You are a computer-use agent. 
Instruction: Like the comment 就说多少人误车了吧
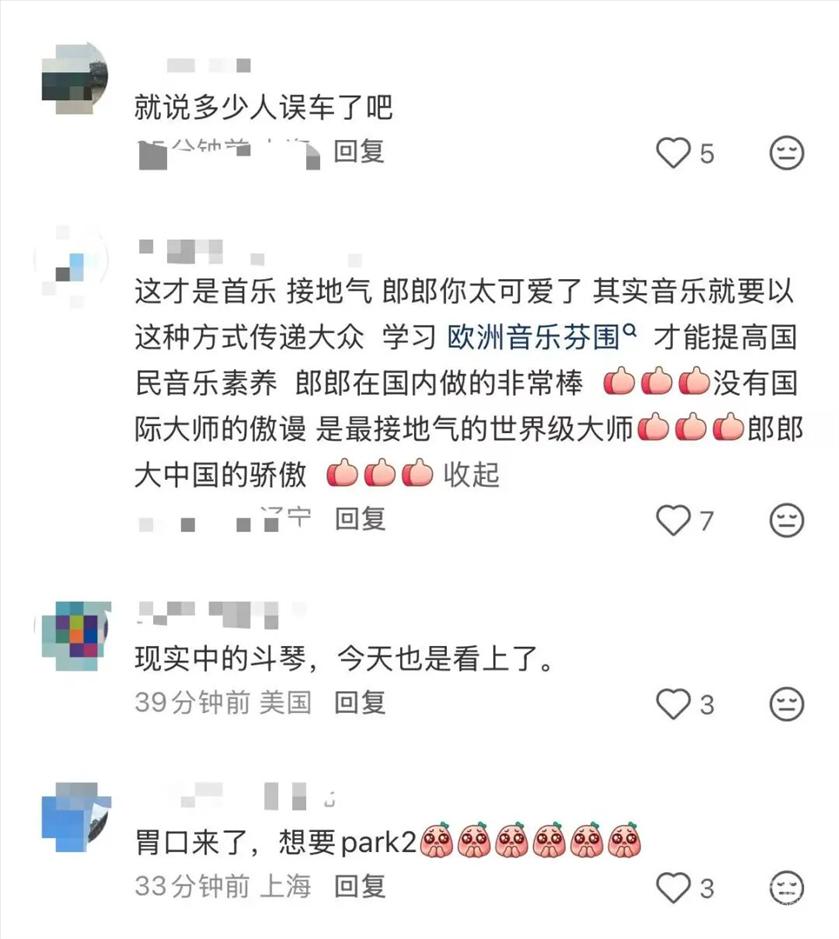tap(673, 153)
